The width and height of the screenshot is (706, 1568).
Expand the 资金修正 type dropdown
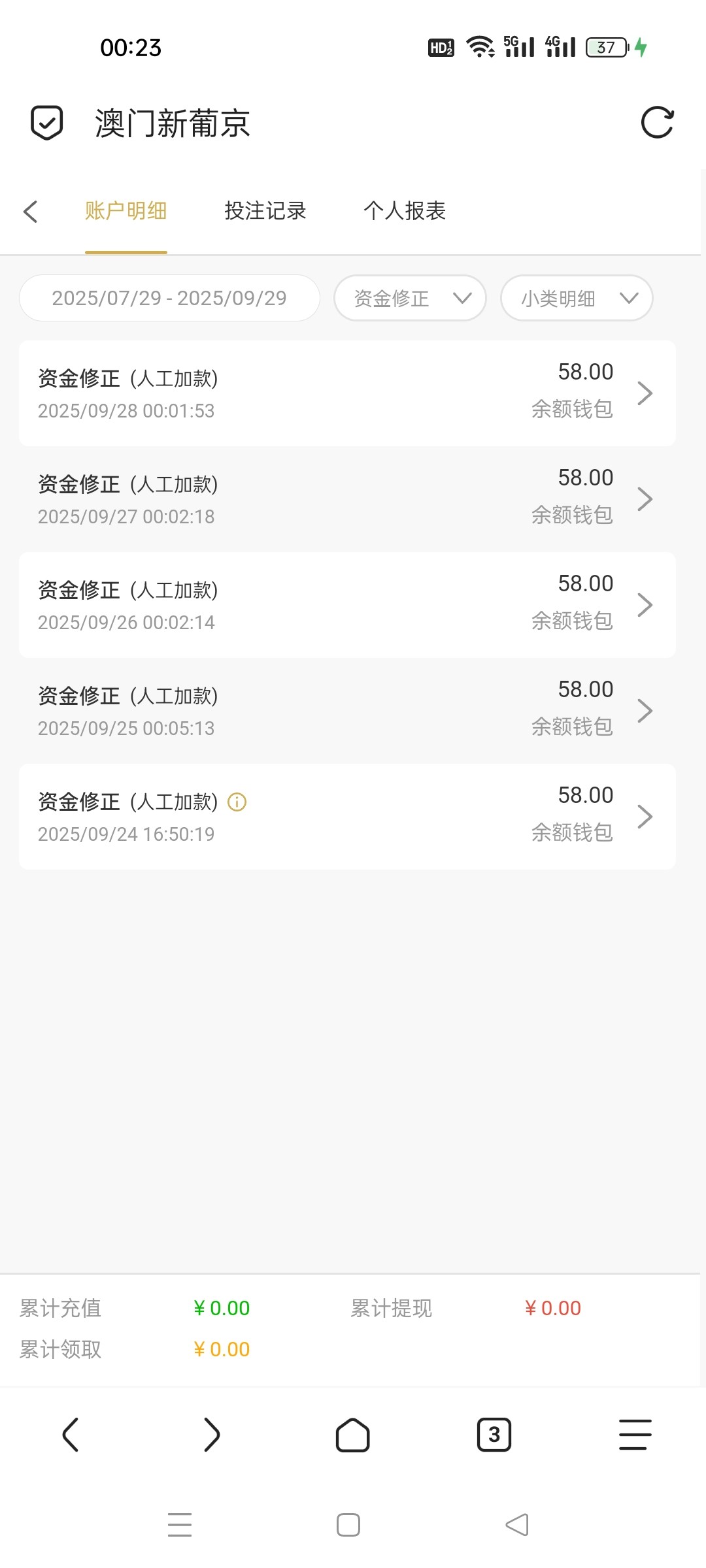[x=410, y=298]
